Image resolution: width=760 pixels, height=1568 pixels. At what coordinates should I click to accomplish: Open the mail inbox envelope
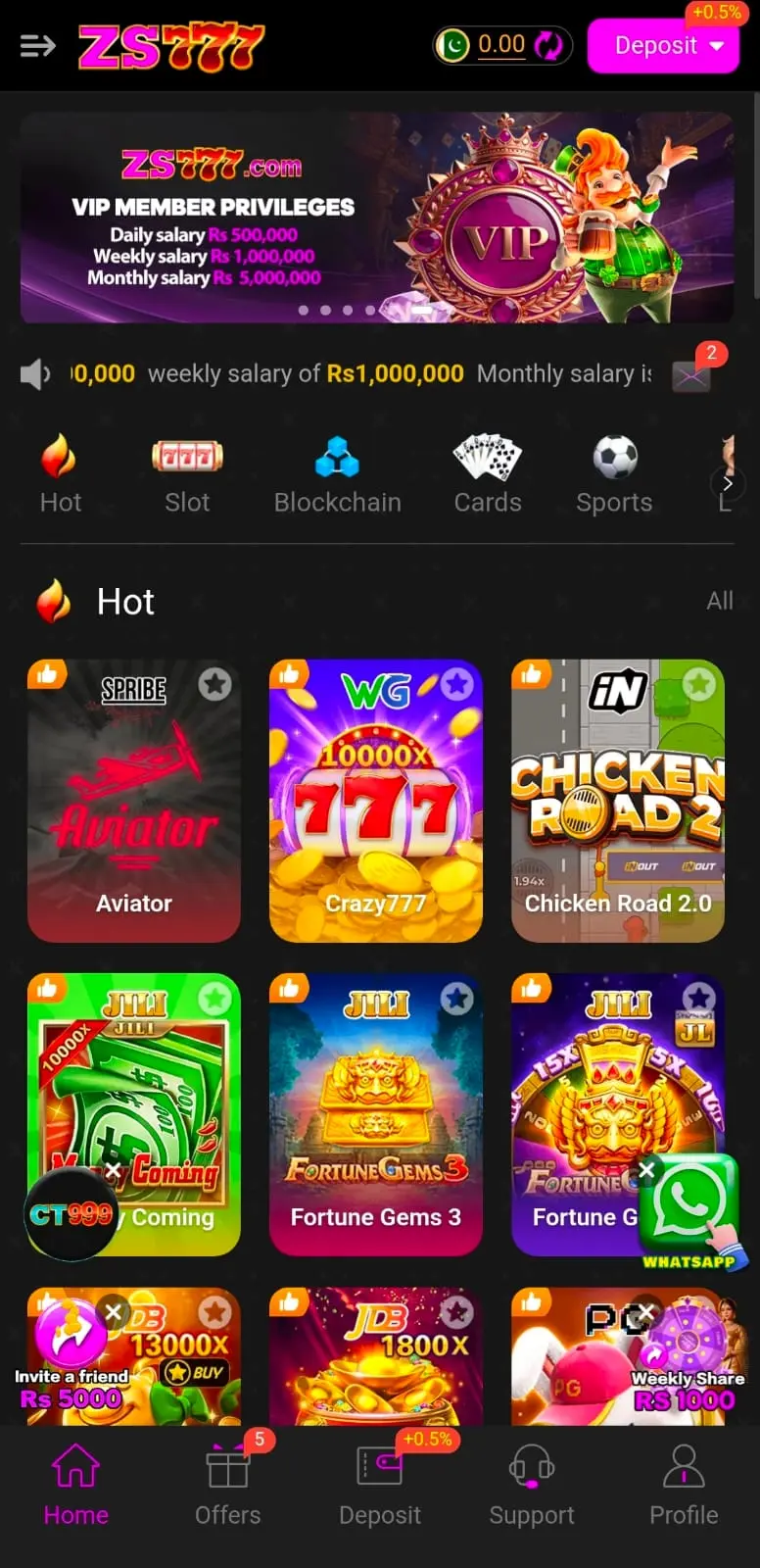pos(691,374)
